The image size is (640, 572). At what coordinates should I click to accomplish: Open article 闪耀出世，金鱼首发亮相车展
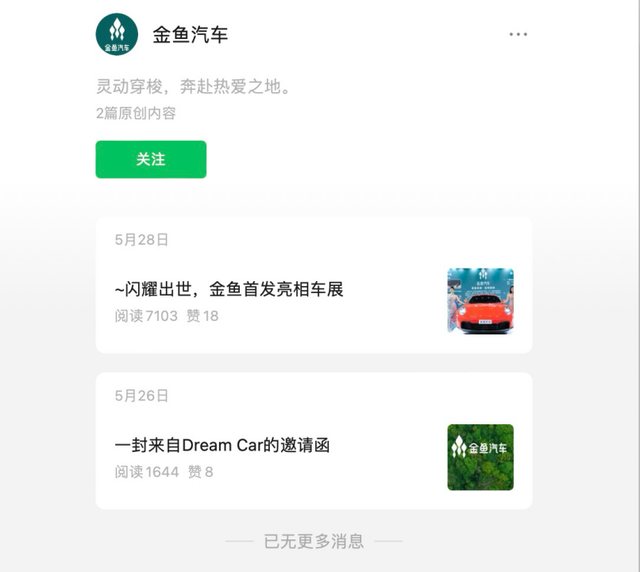click(x=229, y=290)
